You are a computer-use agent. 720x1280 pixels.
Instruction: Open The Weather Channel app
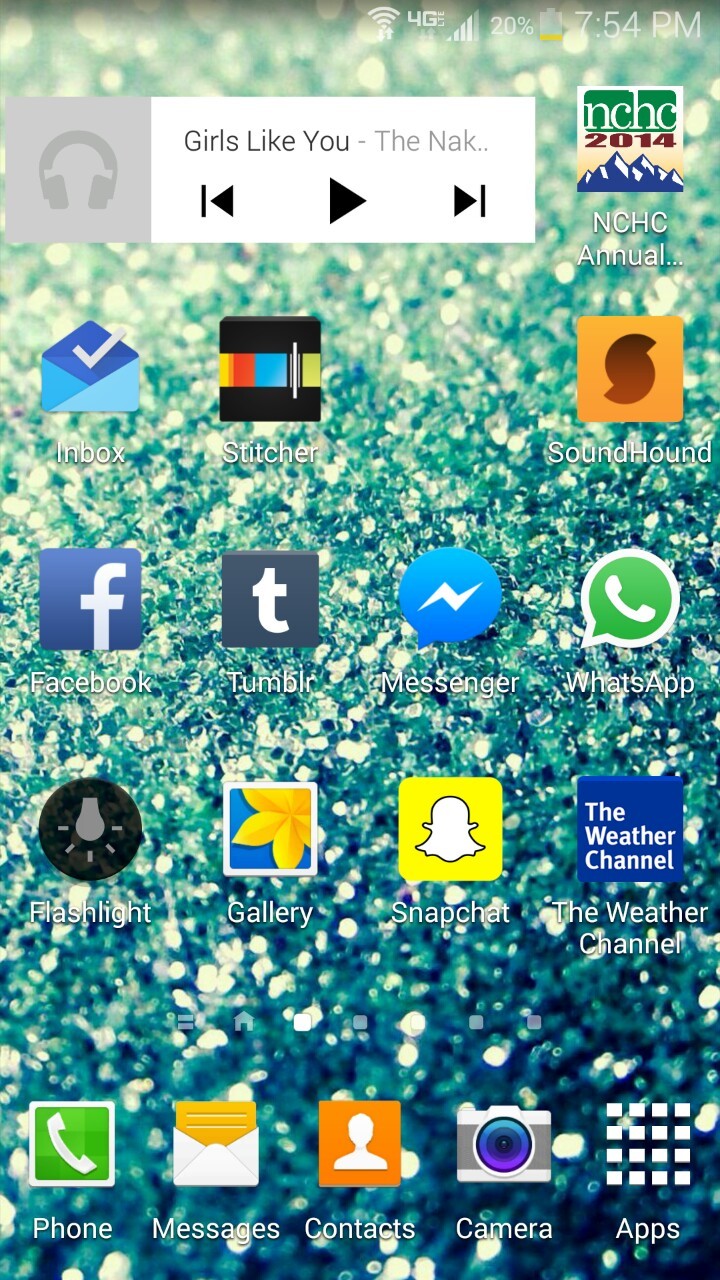(x=630, y=830)
